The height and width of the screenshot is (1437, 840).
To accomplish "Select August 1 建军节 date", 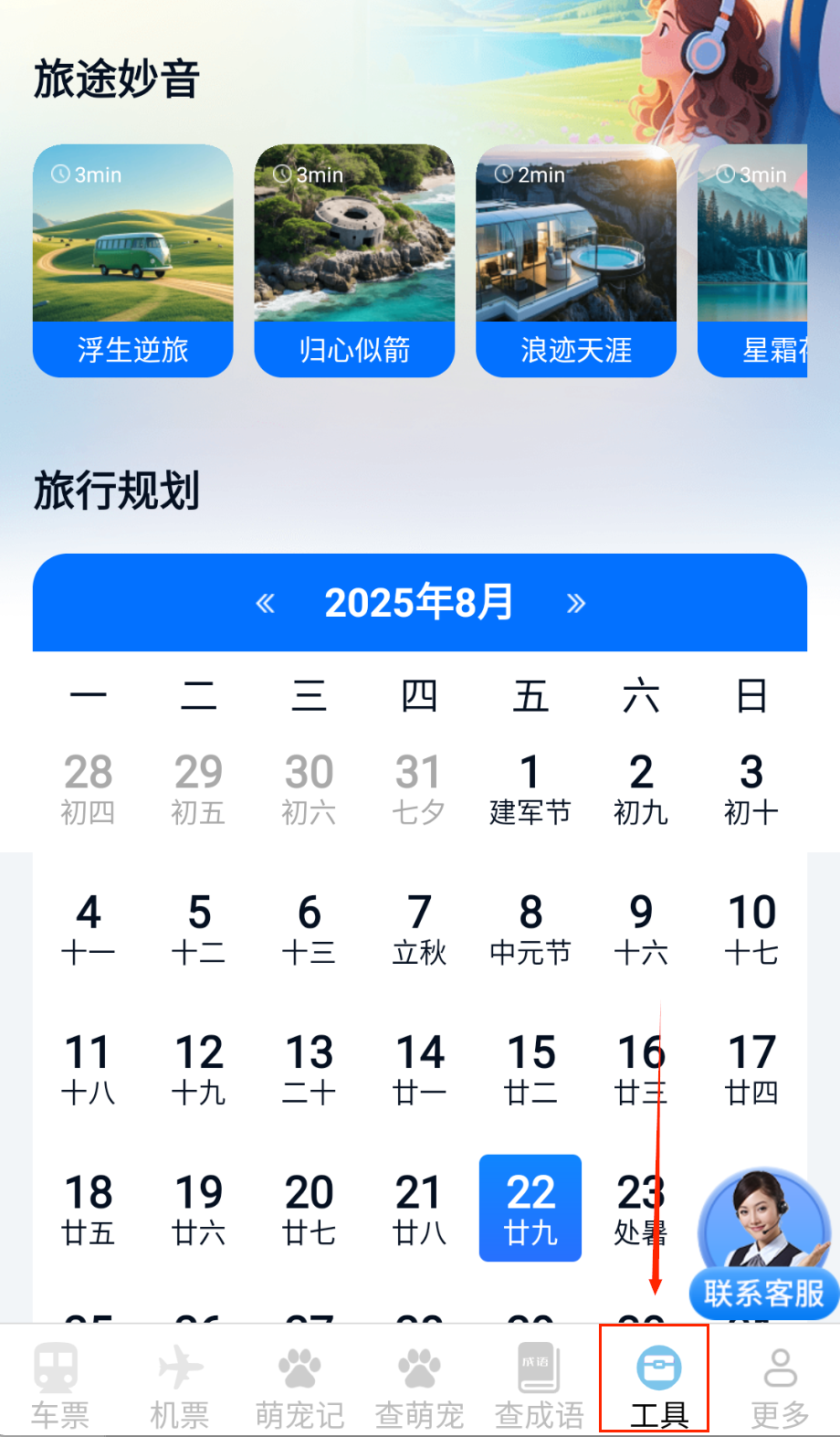I will [530, 787].
